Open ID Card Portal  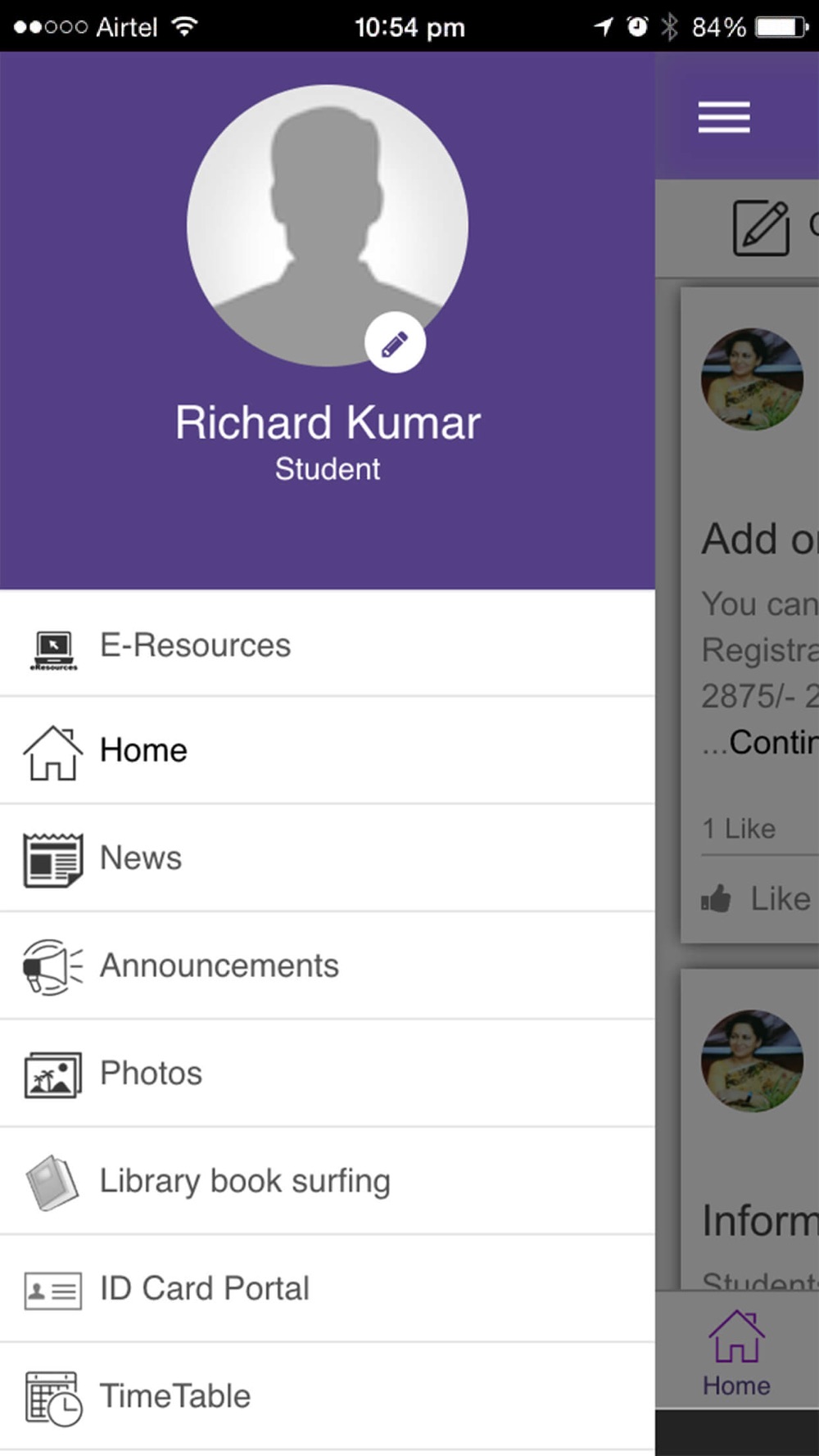coord(328,1289)
